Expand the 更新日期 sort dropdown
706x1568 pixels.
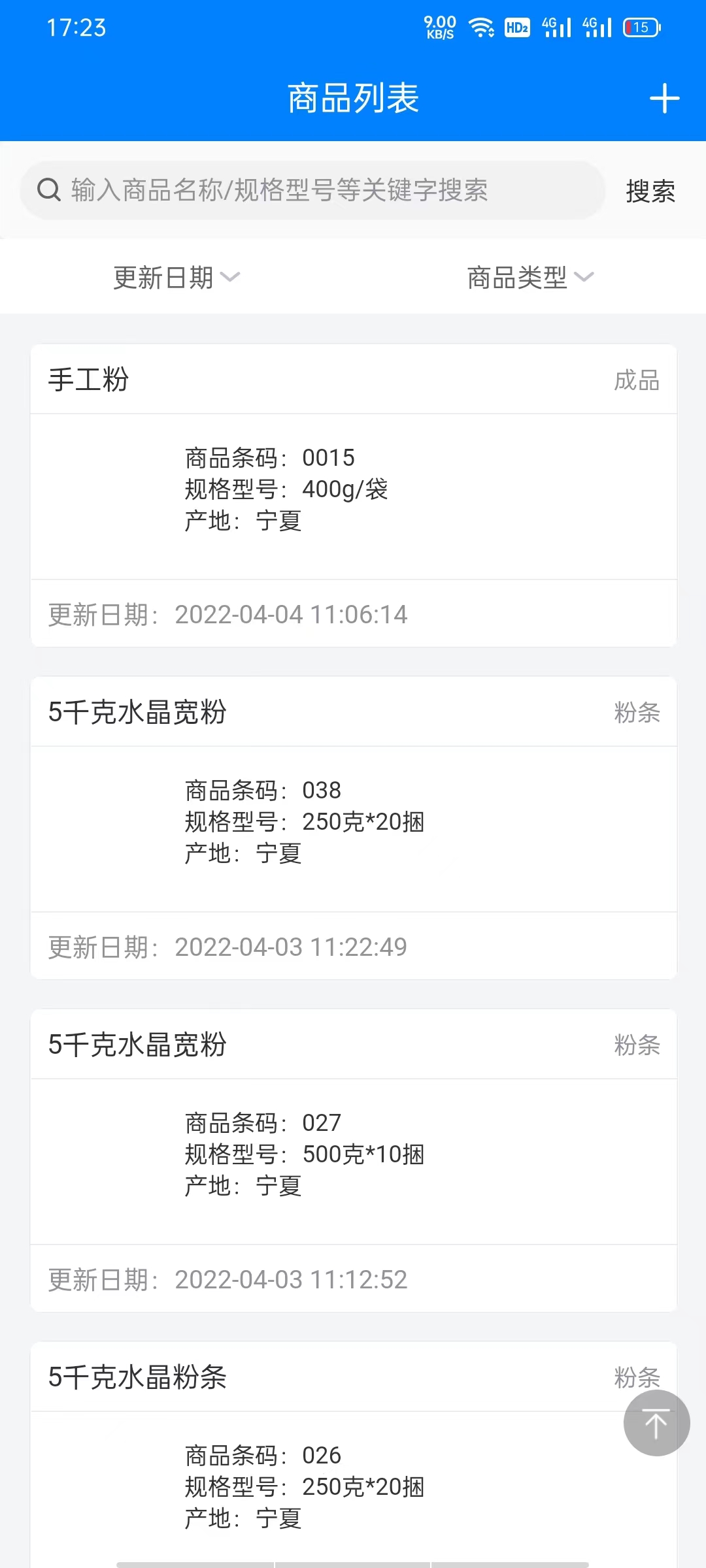pyautogui.click(x=176, y=278)
